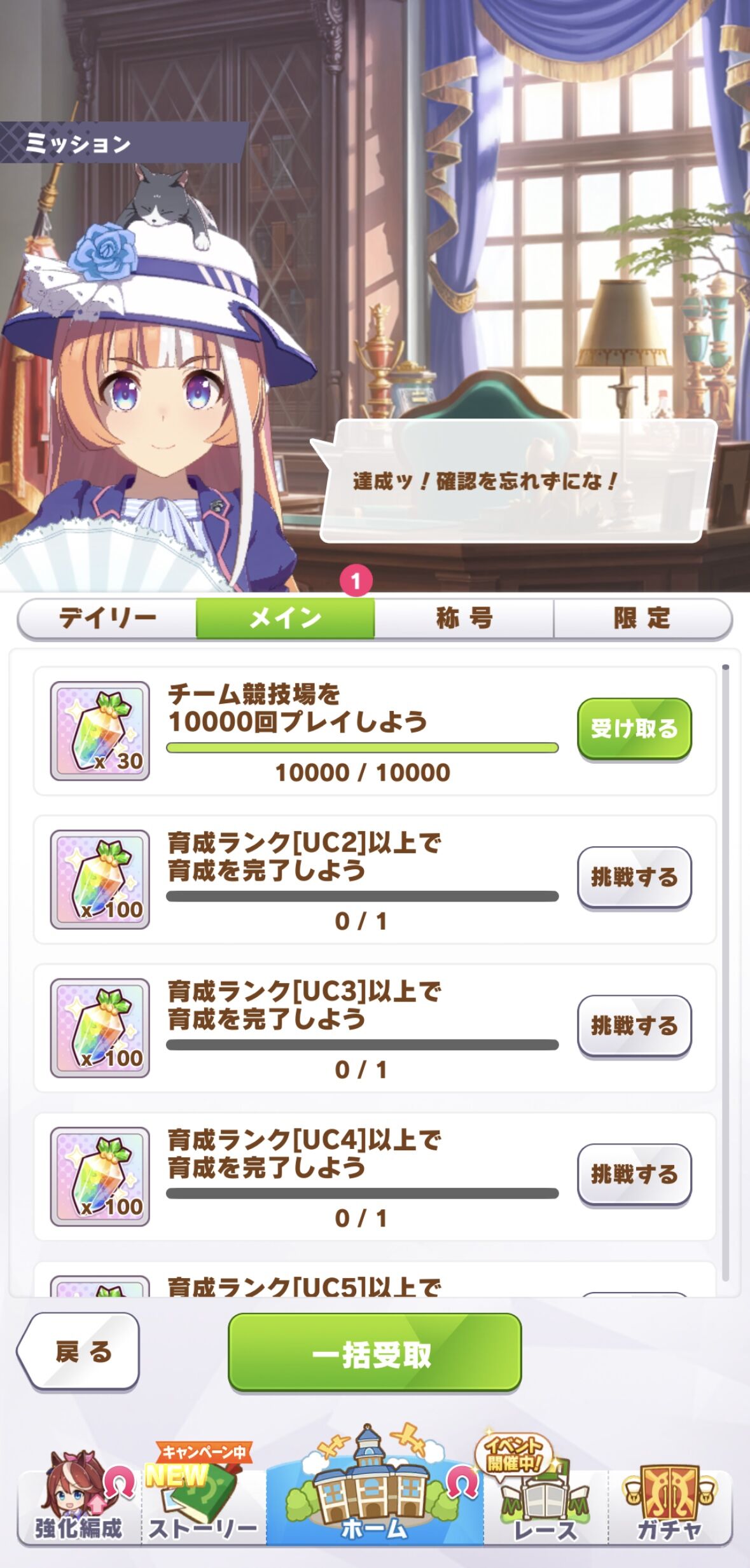Return to the ホーム screen
This screenshot has height=1568, width=750.
pos(374,1494)
